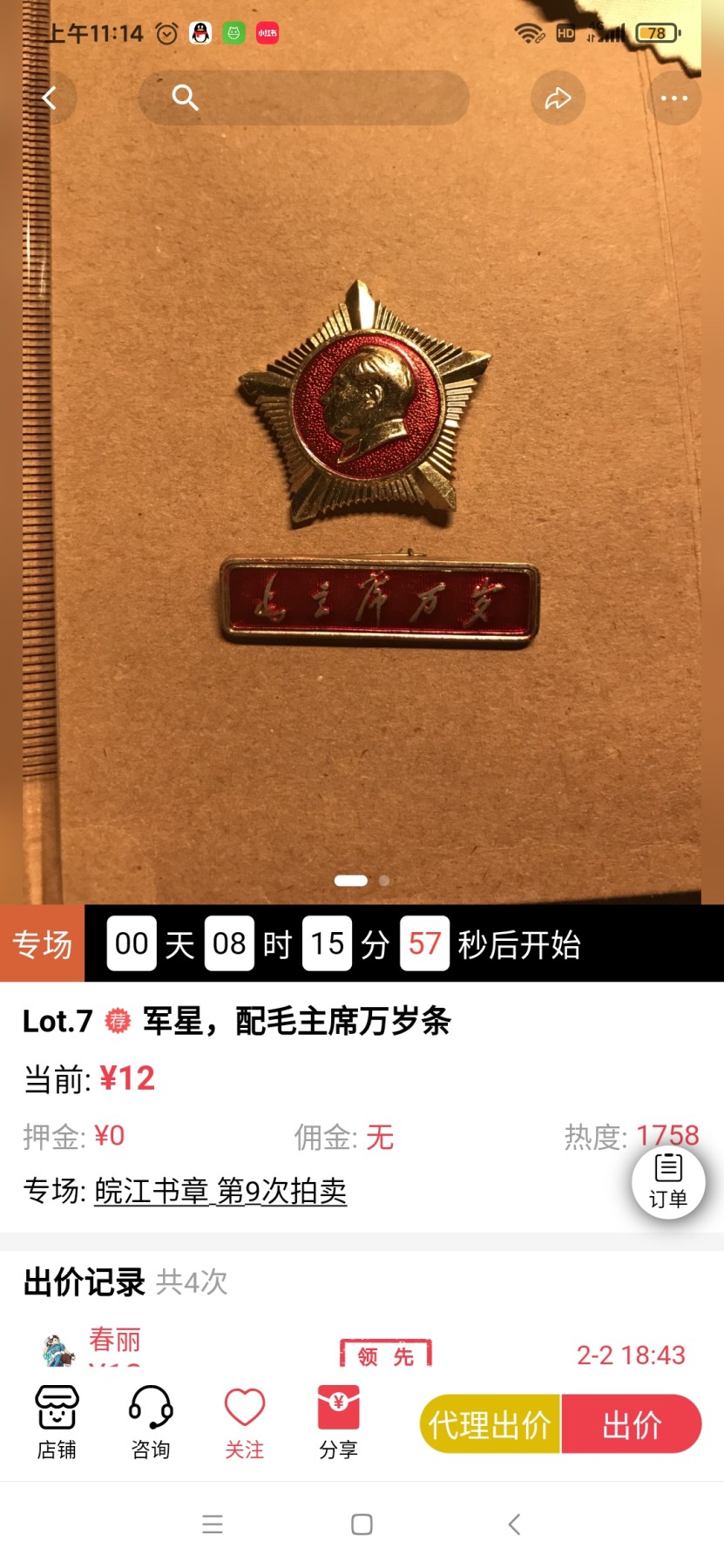Screen dimensions: 724x1568
Task: Share this lot via the top arrow icon
Action: 558,98
